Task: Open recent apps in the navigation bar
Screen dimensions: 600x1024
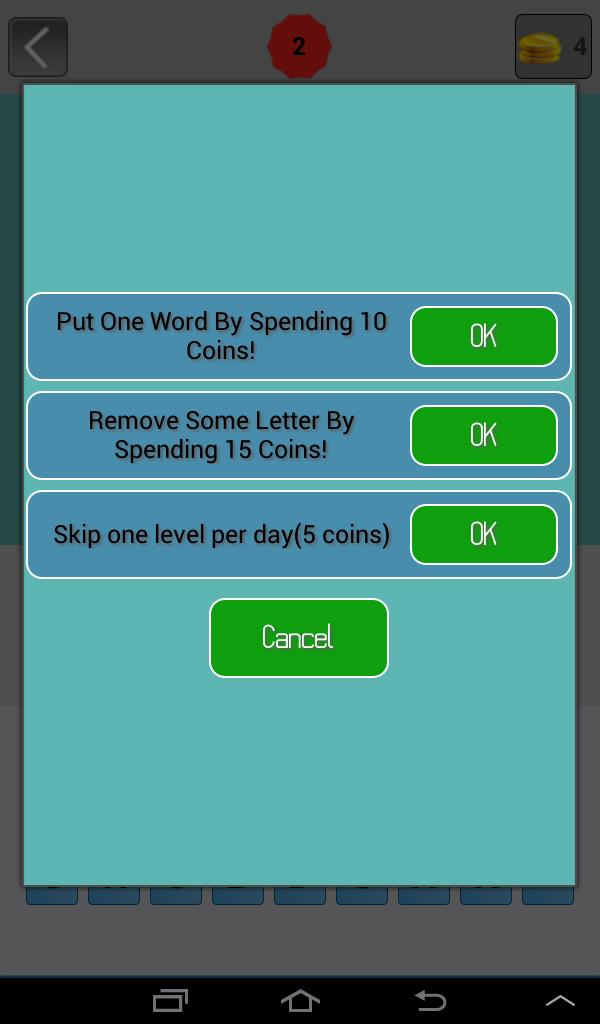Action: click(x=170, y=1000)
